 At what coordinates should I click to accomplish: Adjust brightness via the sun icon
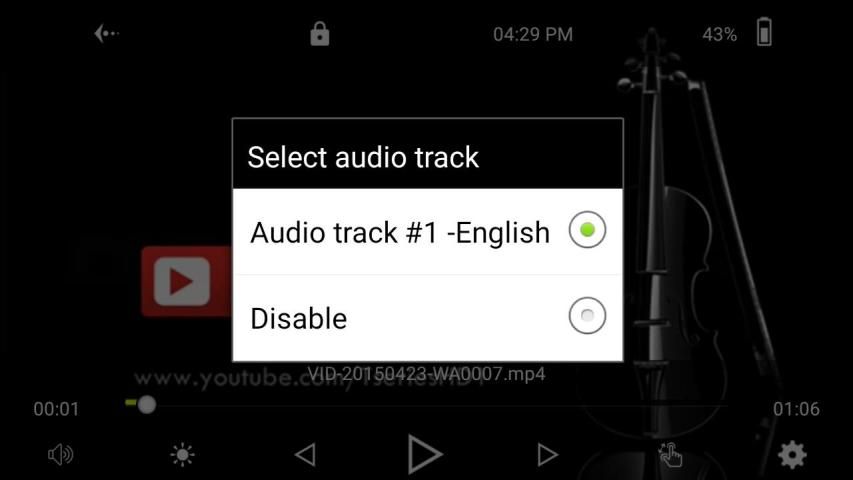pyautogui.click(x=182, y=455)
